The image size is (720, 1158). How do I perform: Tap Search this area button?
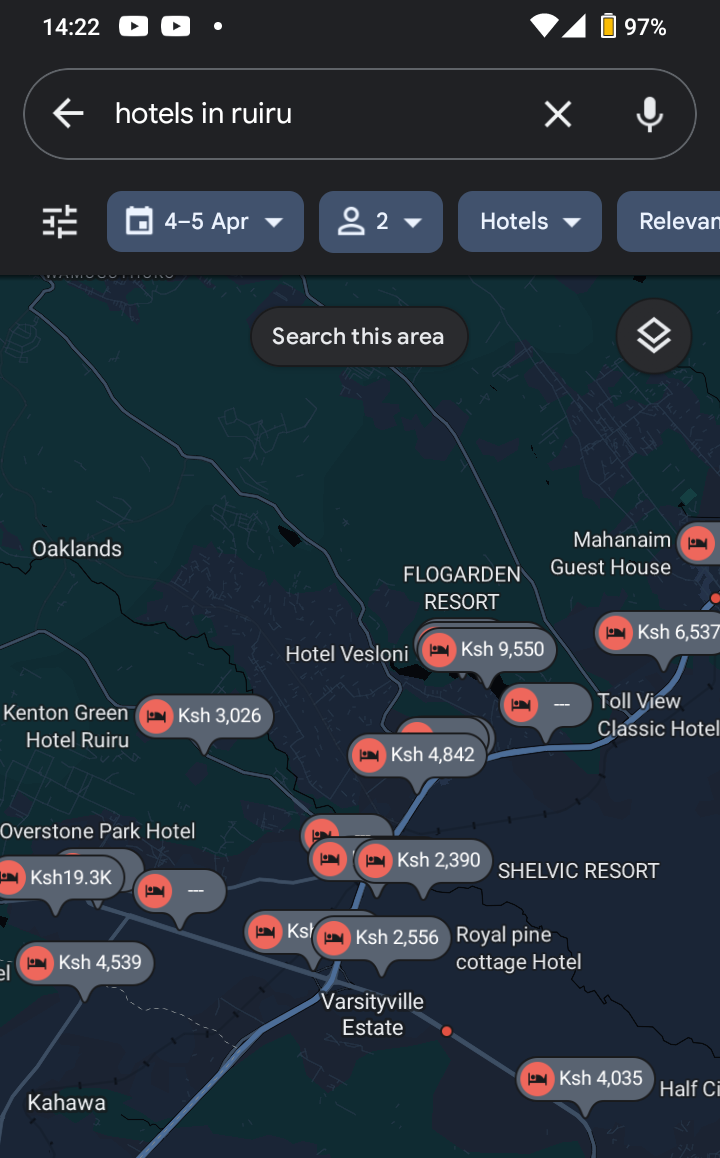tap(358, 336)
